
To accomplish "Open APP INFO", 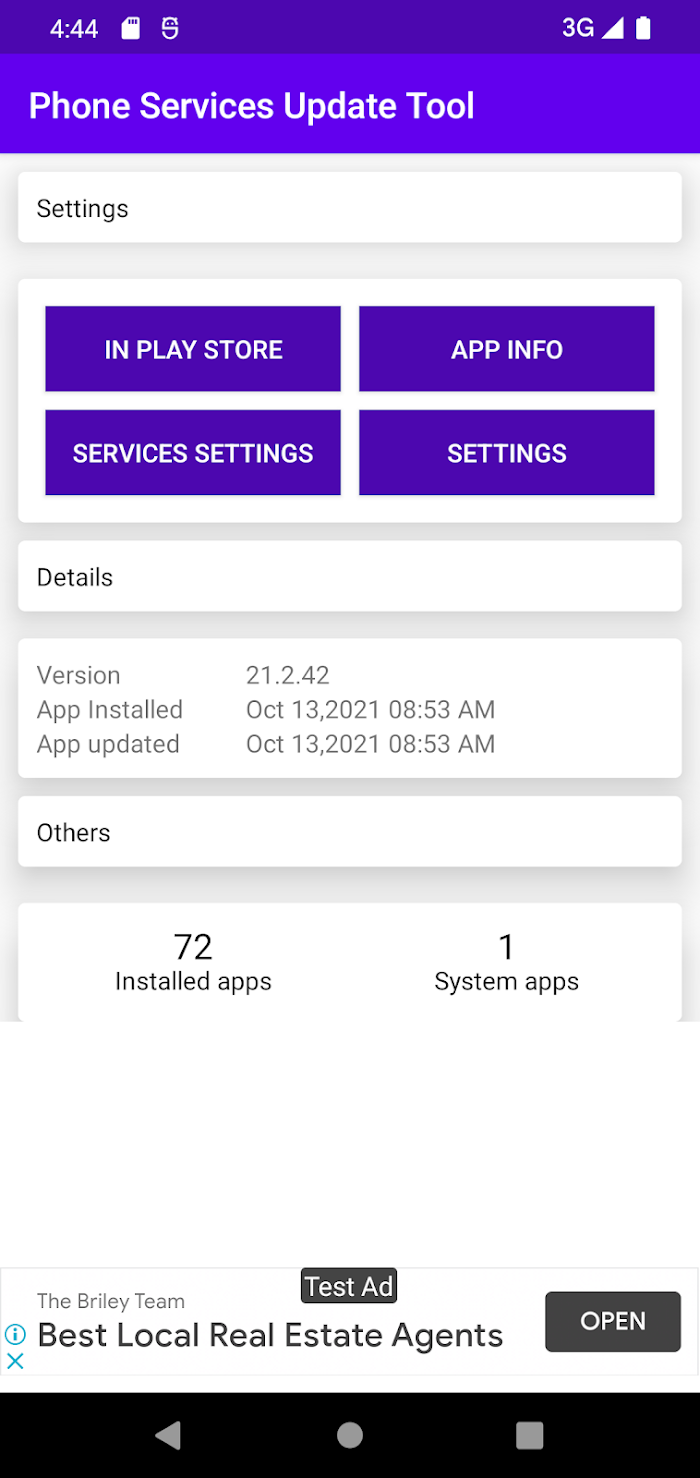I will click(x=507, y=349).
